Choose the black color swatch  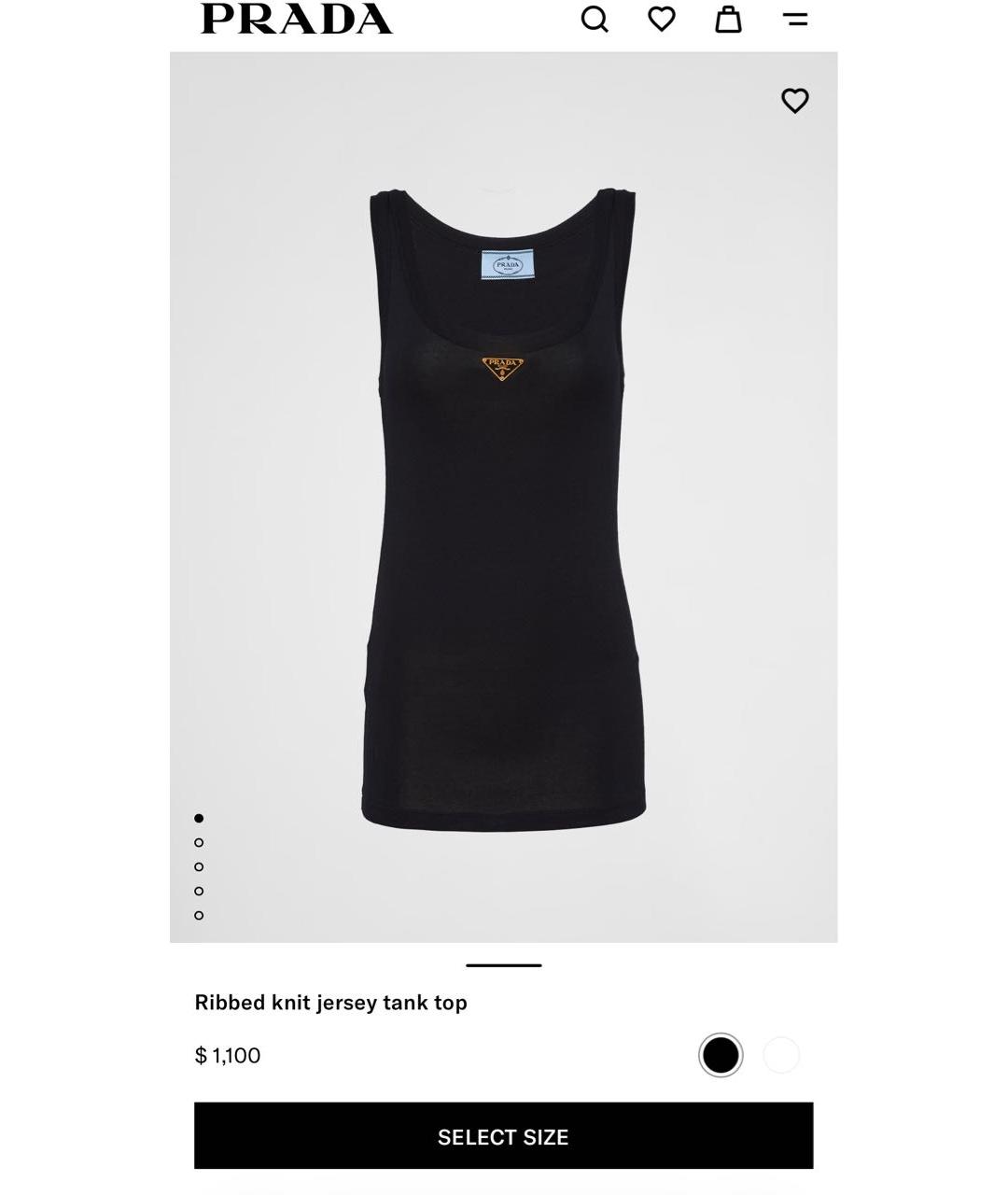(721, 1055)
